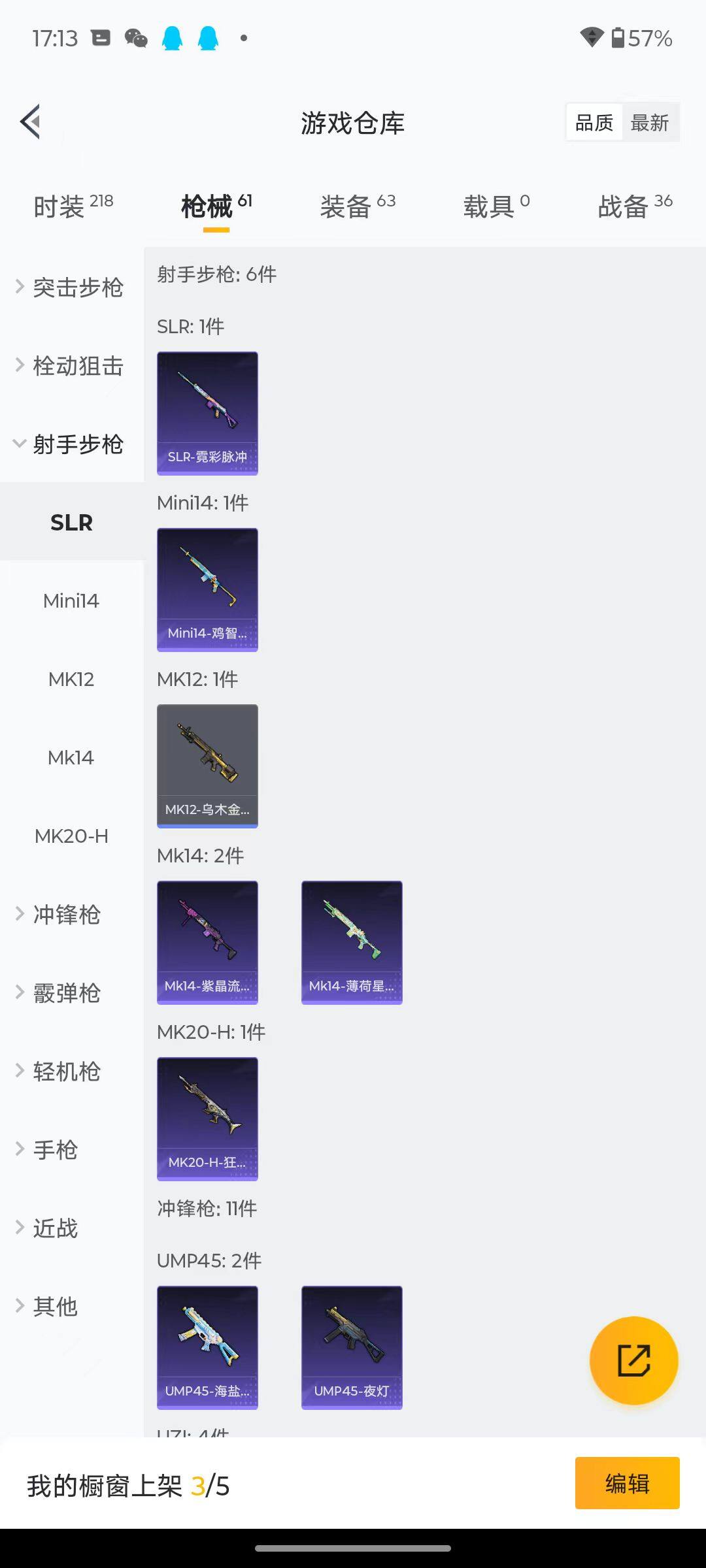This screenshot has width=706, height=1568.
Task: Switch to the 载具 tab
Action: click(x=496, y=206)
